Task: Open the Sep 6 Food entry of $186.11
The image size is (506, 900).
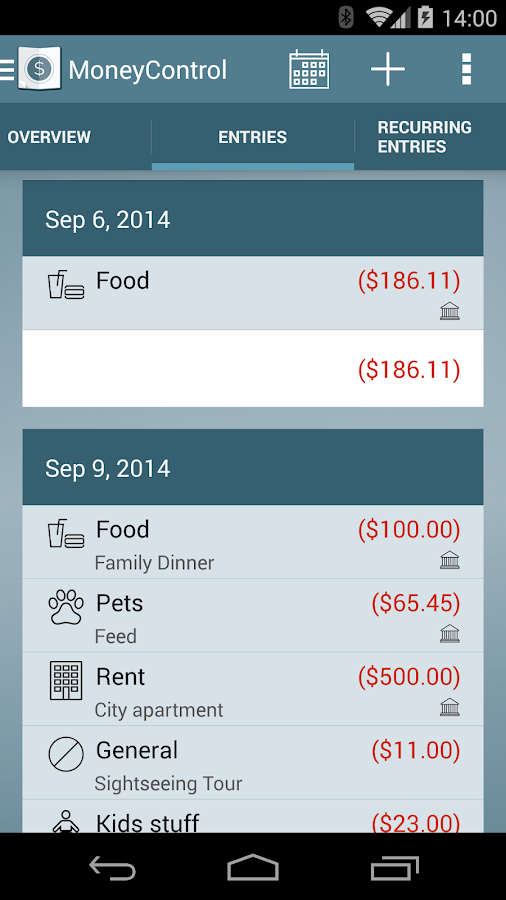Action: pos(253,293)
